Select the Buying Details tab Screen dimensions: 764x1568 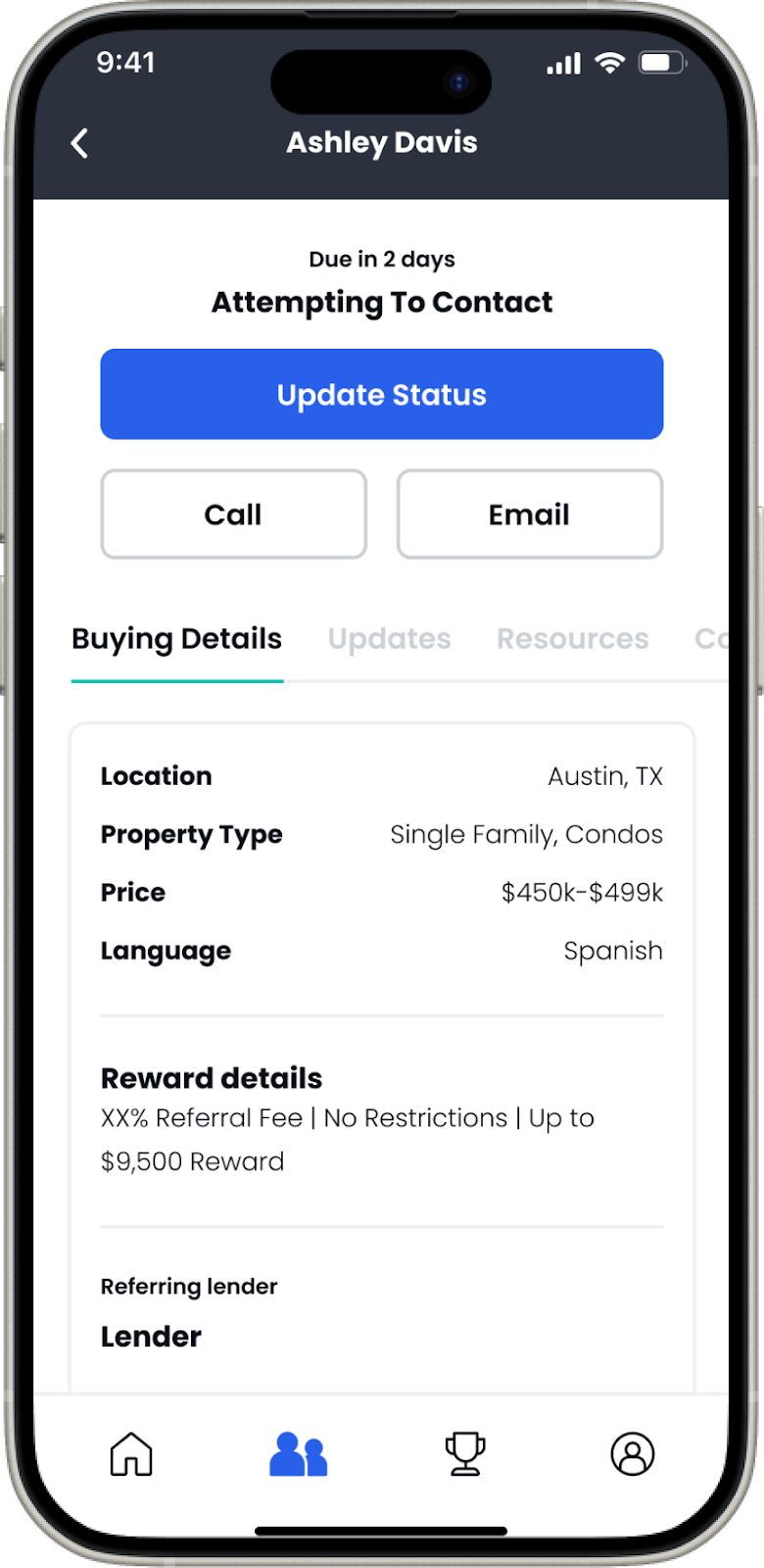(x=177, y=639)
